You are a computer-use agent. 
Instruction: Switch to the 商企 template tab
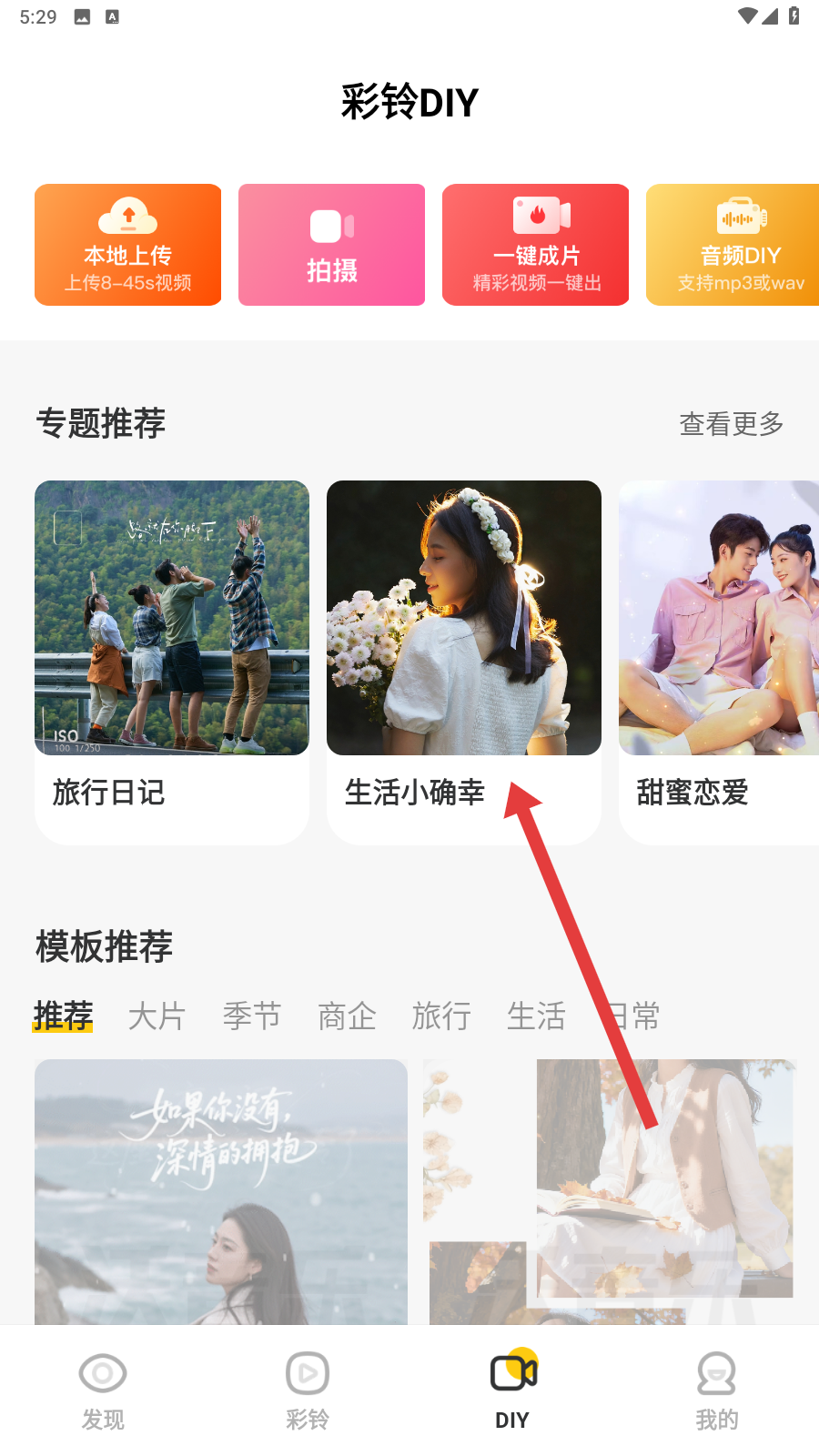tap(347, 1016)
